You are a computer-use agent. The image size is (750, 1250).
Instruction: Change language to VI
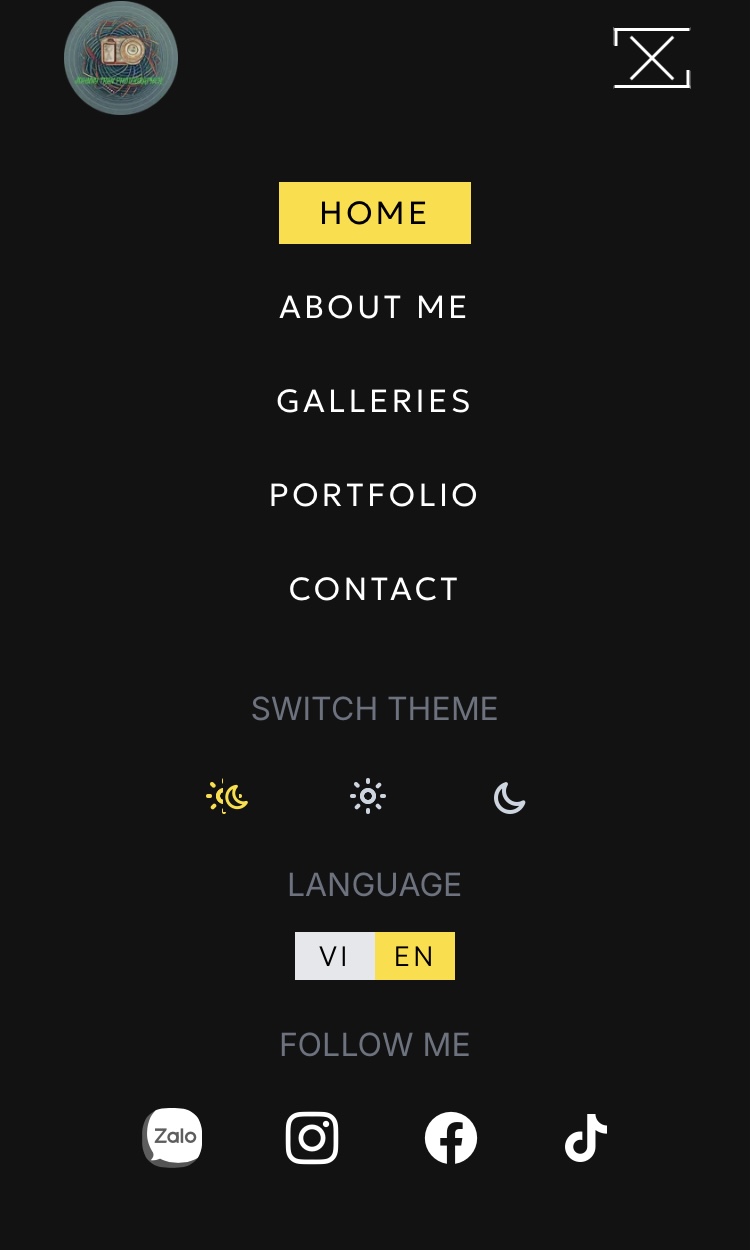click(334, 956)
